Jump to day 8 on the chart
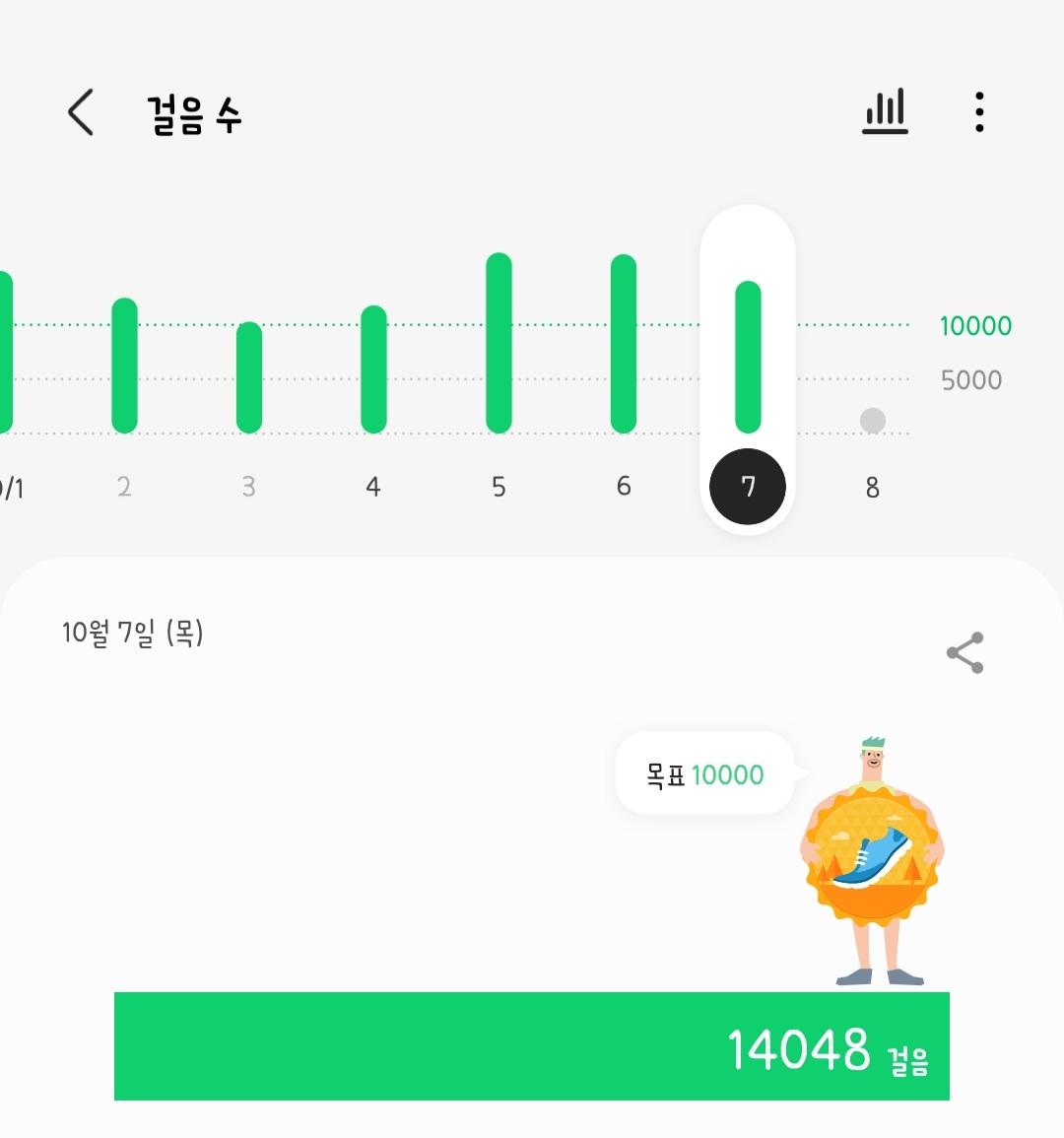1064x1138 pixels. (872, 487)
